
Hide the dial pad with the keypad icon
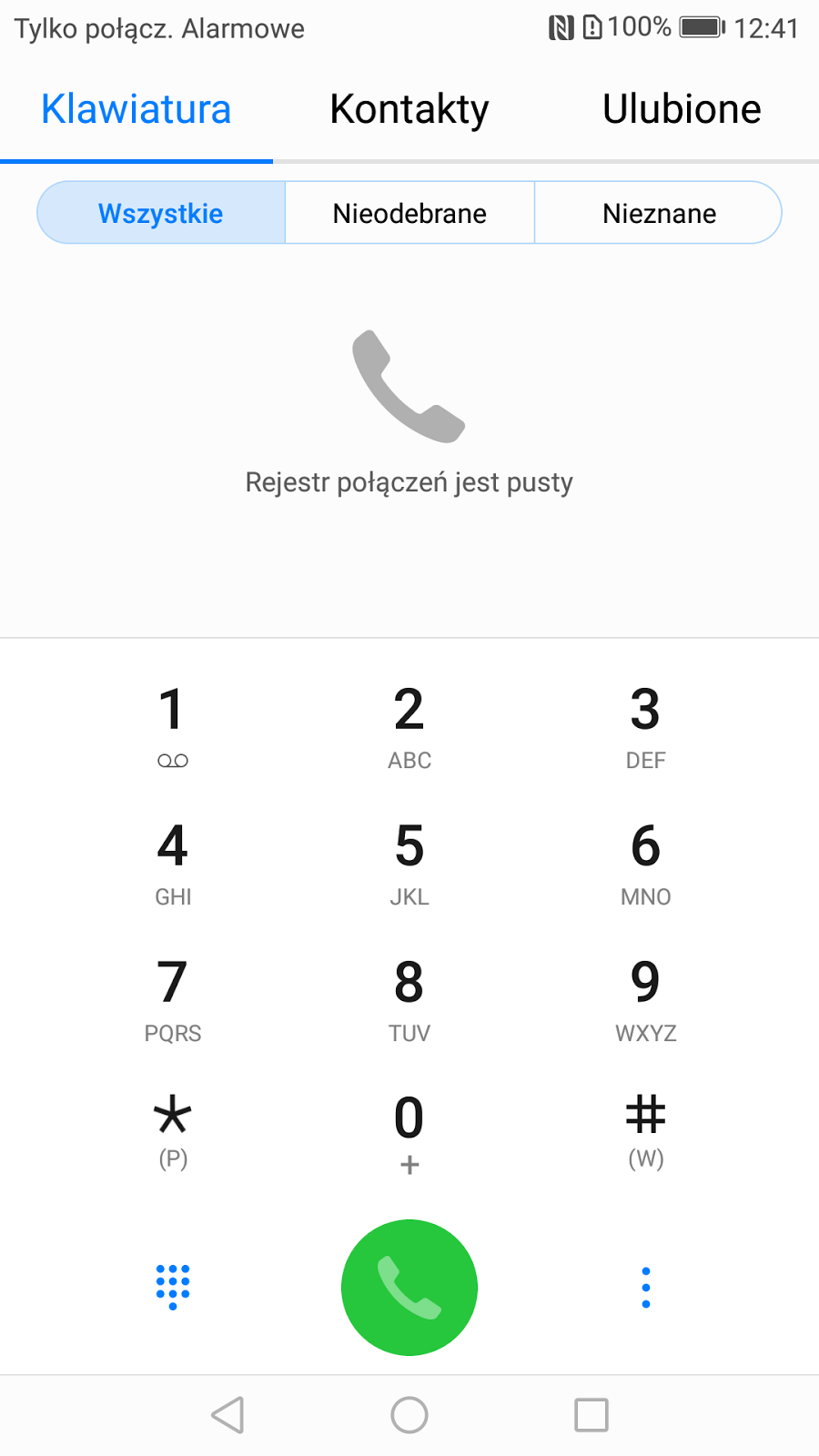(x=173, y=1287)
